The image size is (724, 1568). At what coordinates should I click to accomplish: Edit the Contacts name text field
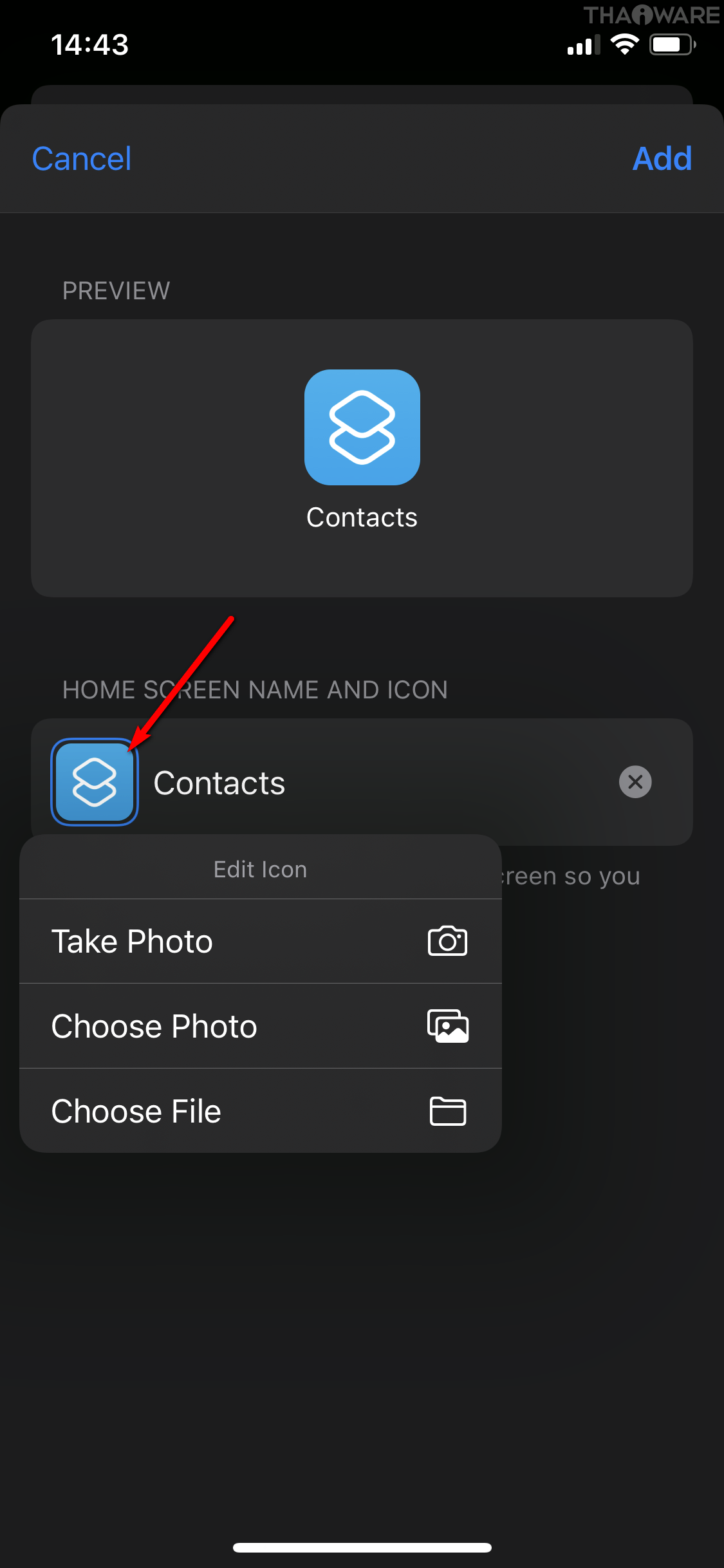[373, 783]
